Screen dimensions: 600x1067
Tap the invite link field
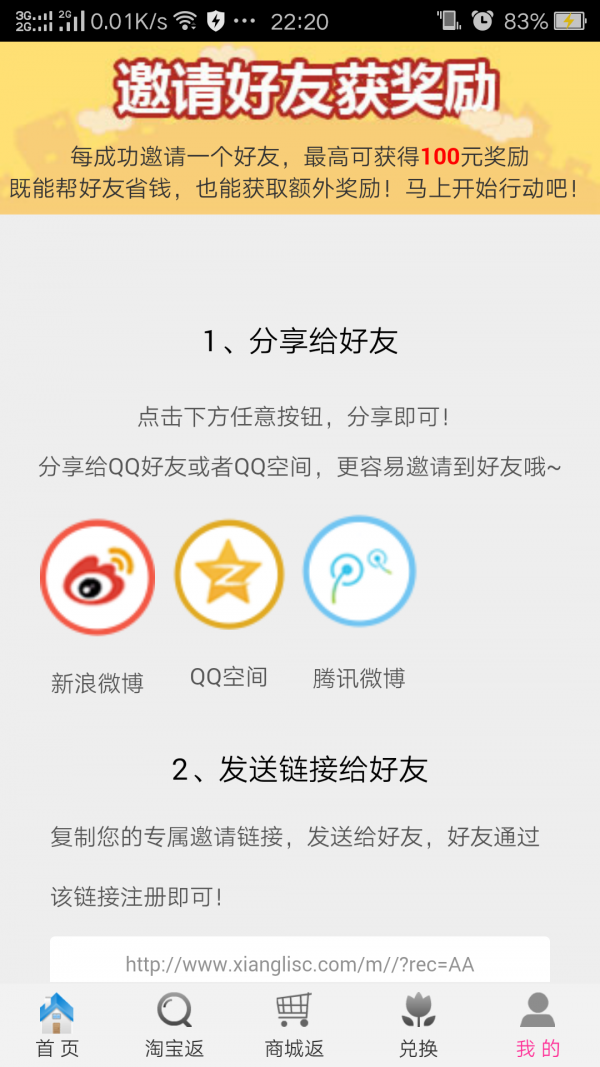click(x=300, y=963)
